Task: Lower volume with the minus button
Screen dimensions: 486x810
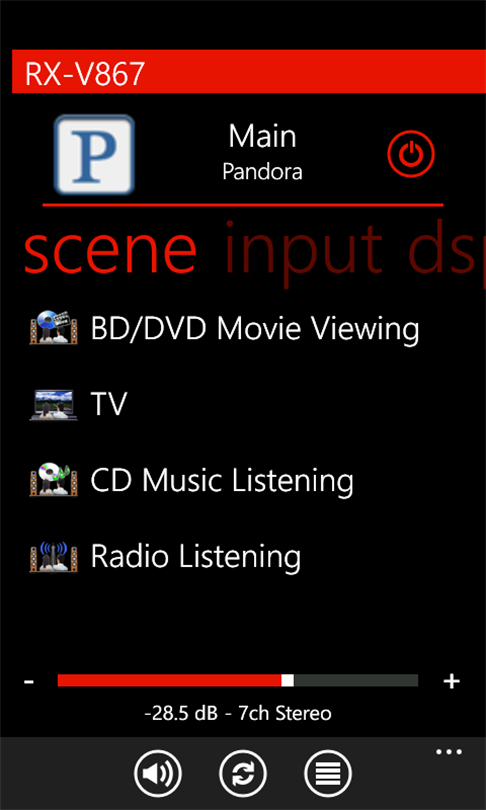Action: click(29, 681)
